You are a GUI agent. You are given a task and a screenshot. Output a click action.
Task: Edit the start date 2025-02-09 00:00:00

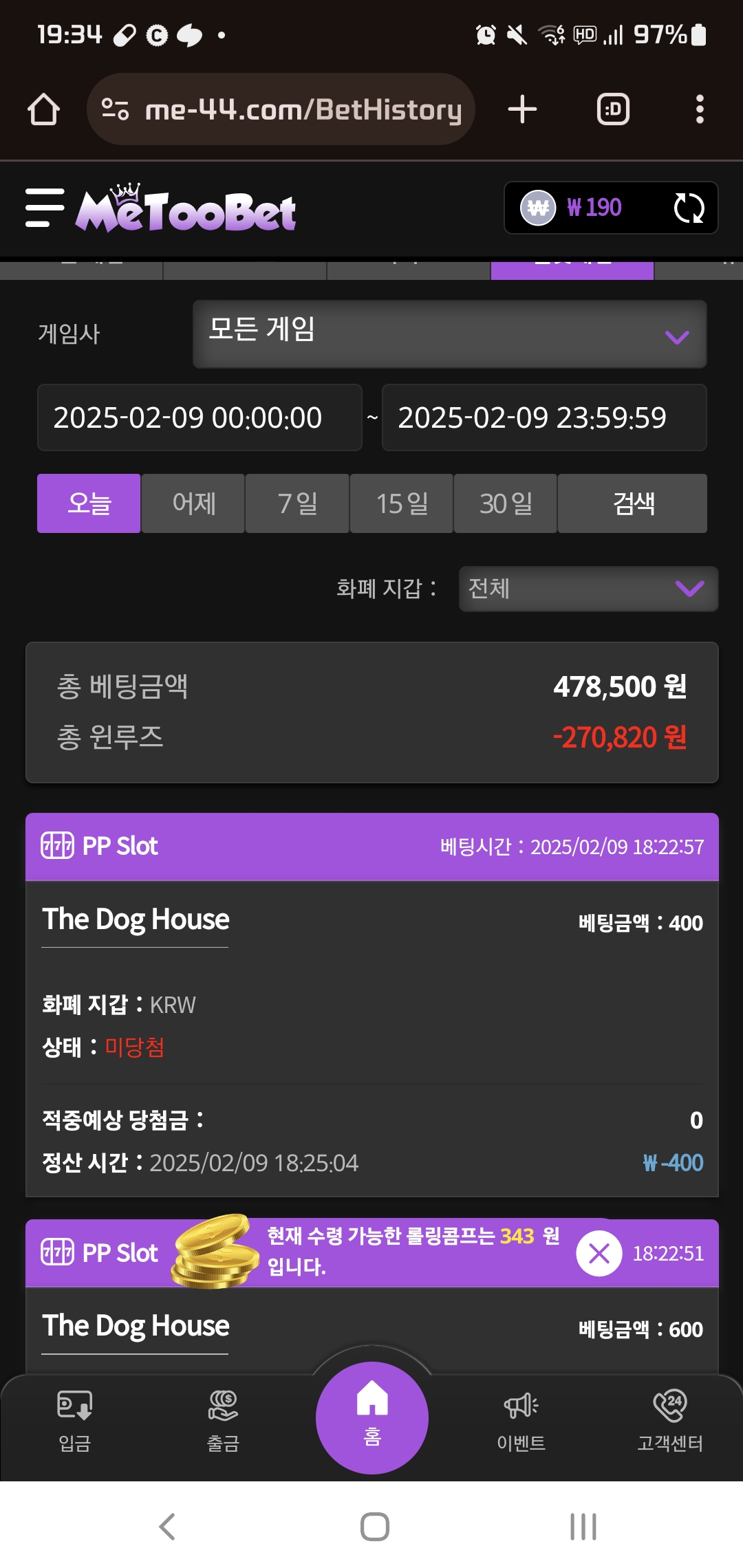click(200, 417)
